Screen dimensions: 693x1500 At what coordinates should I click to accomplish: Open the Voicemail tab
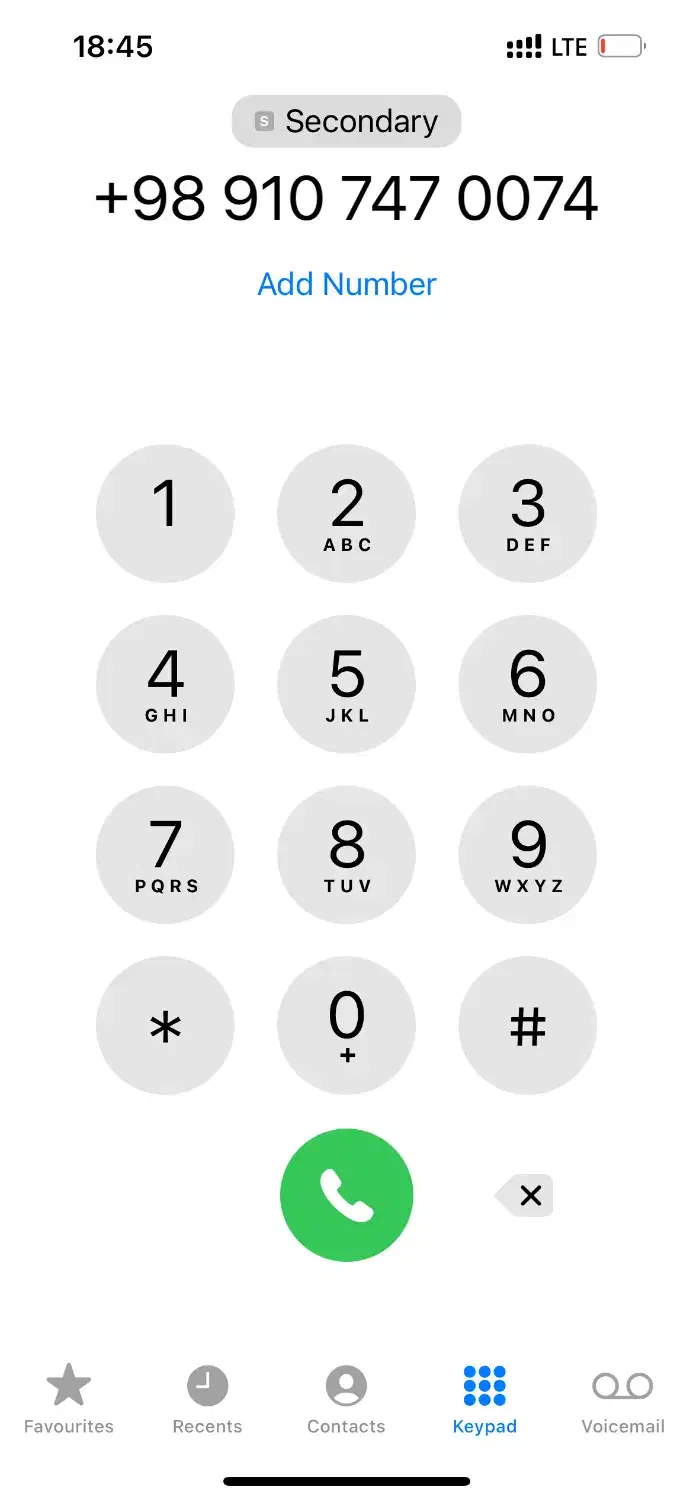[622, 1398]
